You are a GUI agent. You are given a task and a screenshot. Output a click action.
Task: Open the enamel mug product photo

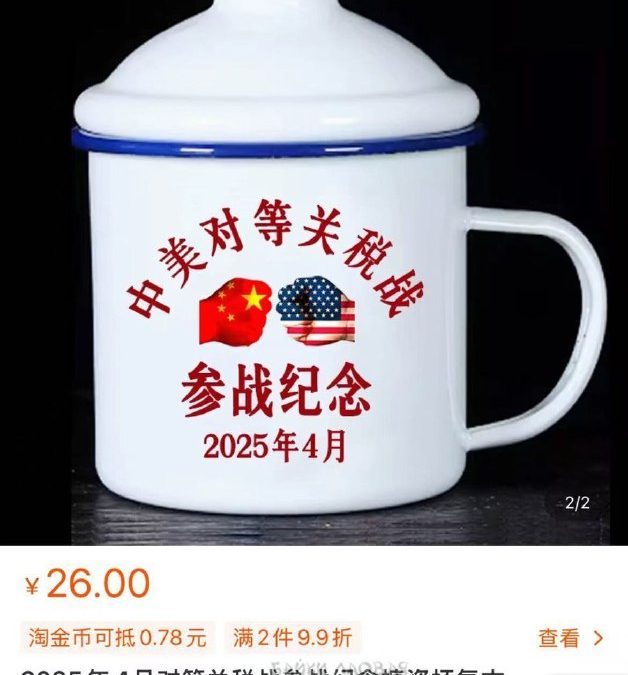click(x=314, y=272)
